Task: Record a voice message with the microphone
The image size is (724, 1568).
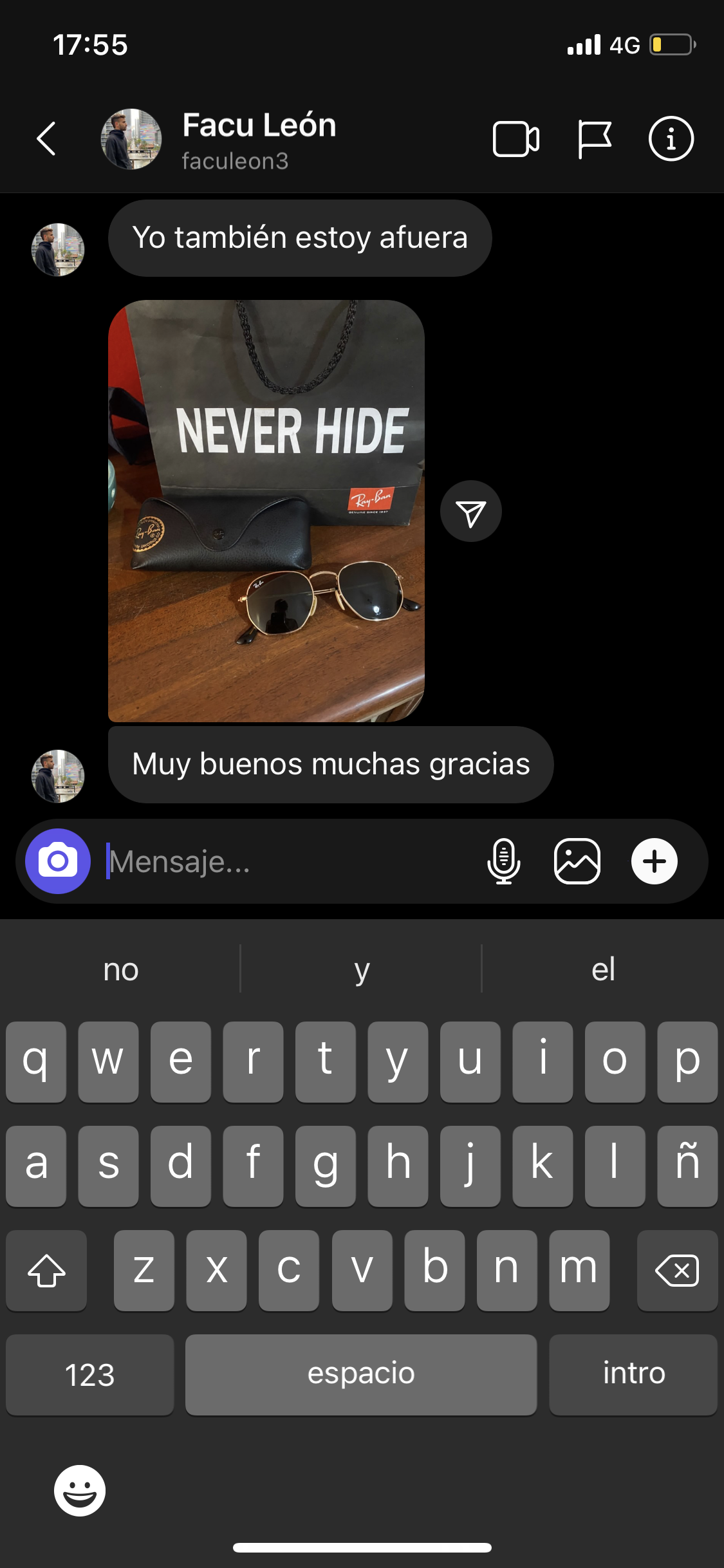Action: 504,861
